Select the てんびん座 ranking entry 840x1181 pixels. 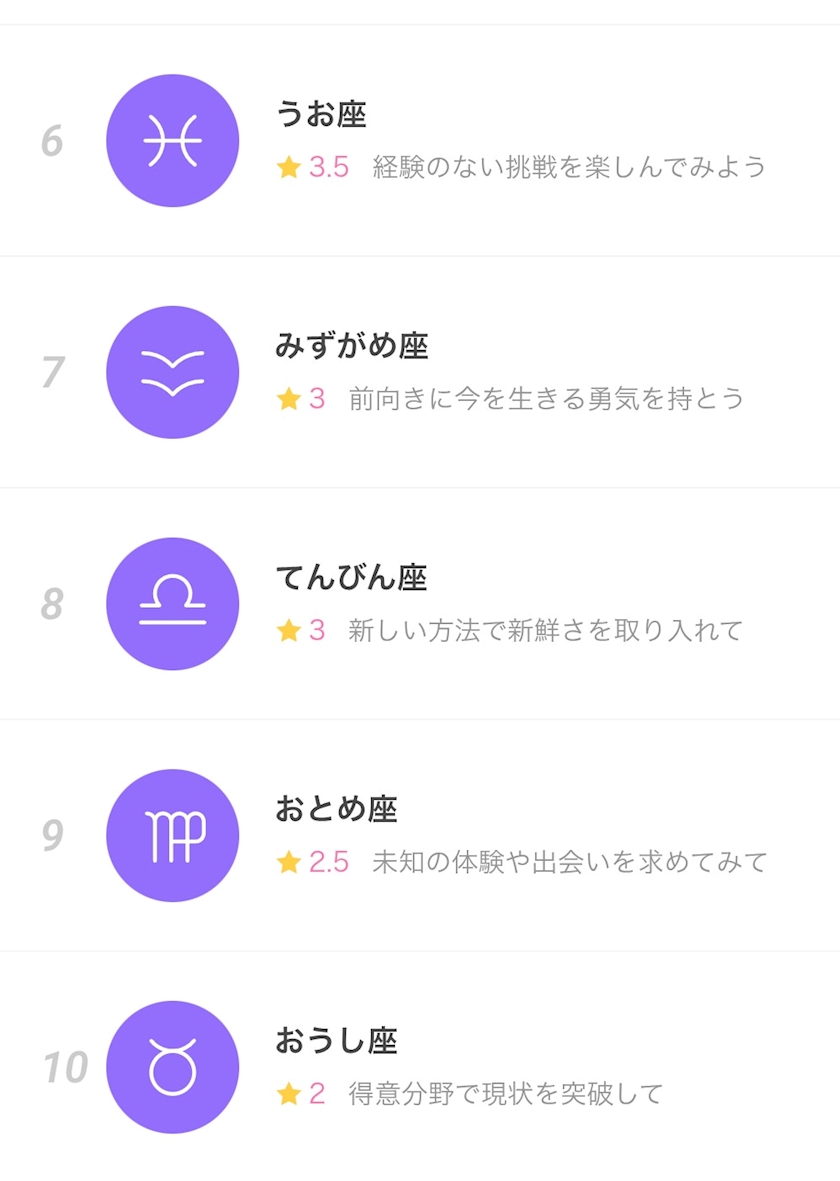pos(420,604)
